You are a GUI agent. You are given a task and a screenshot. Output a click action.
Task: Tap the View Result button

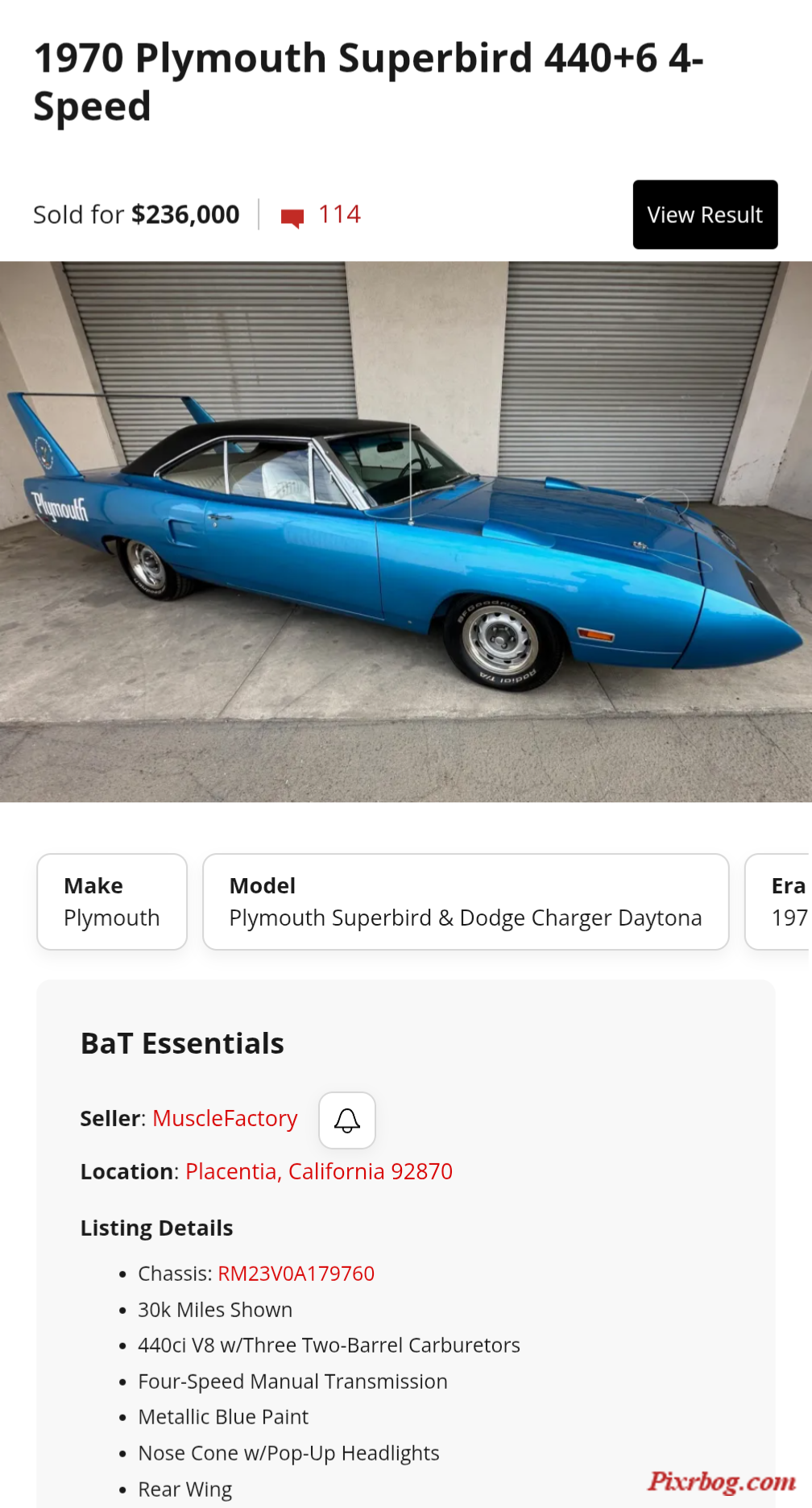705,214
